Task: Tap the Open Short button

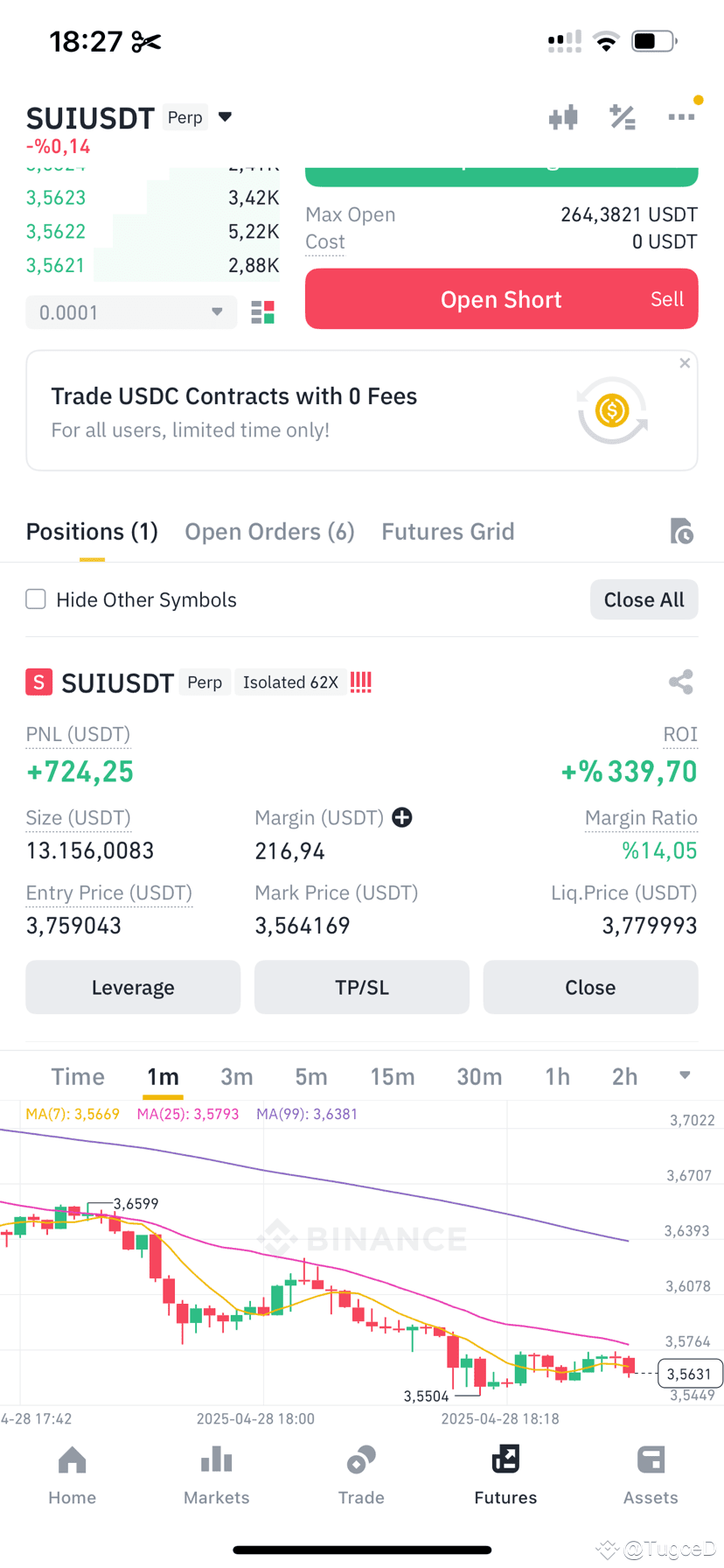Action: tap(501, 298)
